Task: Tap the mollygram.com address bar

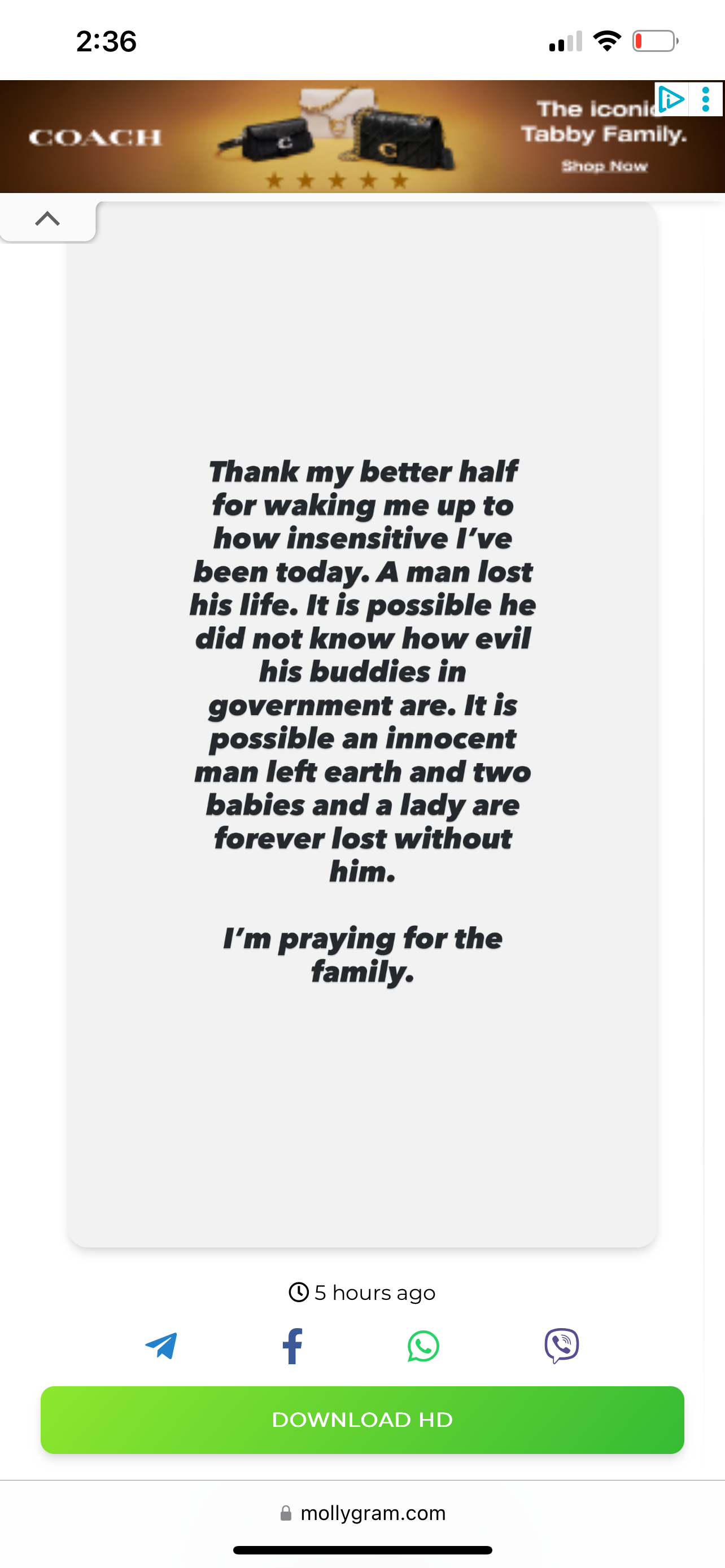Action: pyautogui.click(x=363, y=1513)
